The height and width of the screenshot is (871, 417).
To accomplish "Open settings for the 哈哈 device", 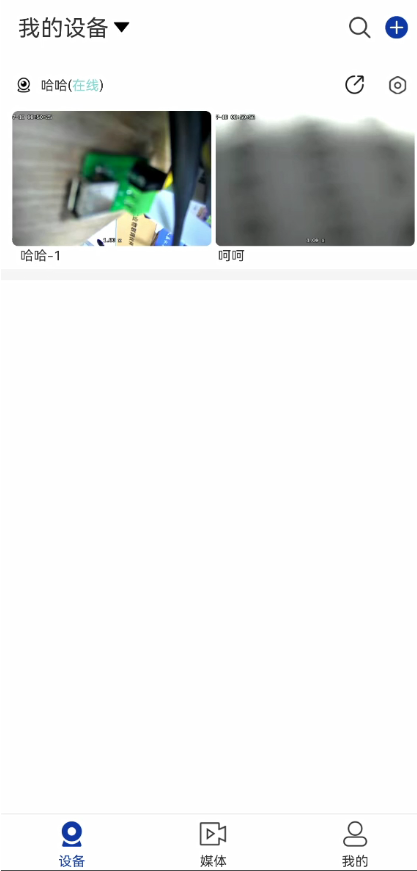I will point(397,86).
